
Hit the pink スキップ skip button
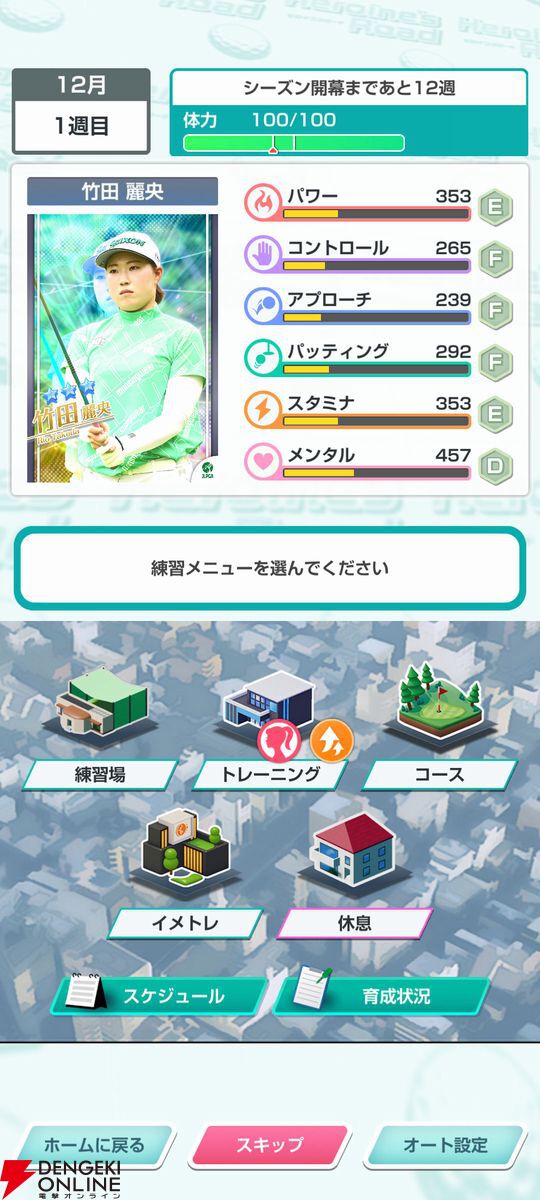(x=269, y=1145)
